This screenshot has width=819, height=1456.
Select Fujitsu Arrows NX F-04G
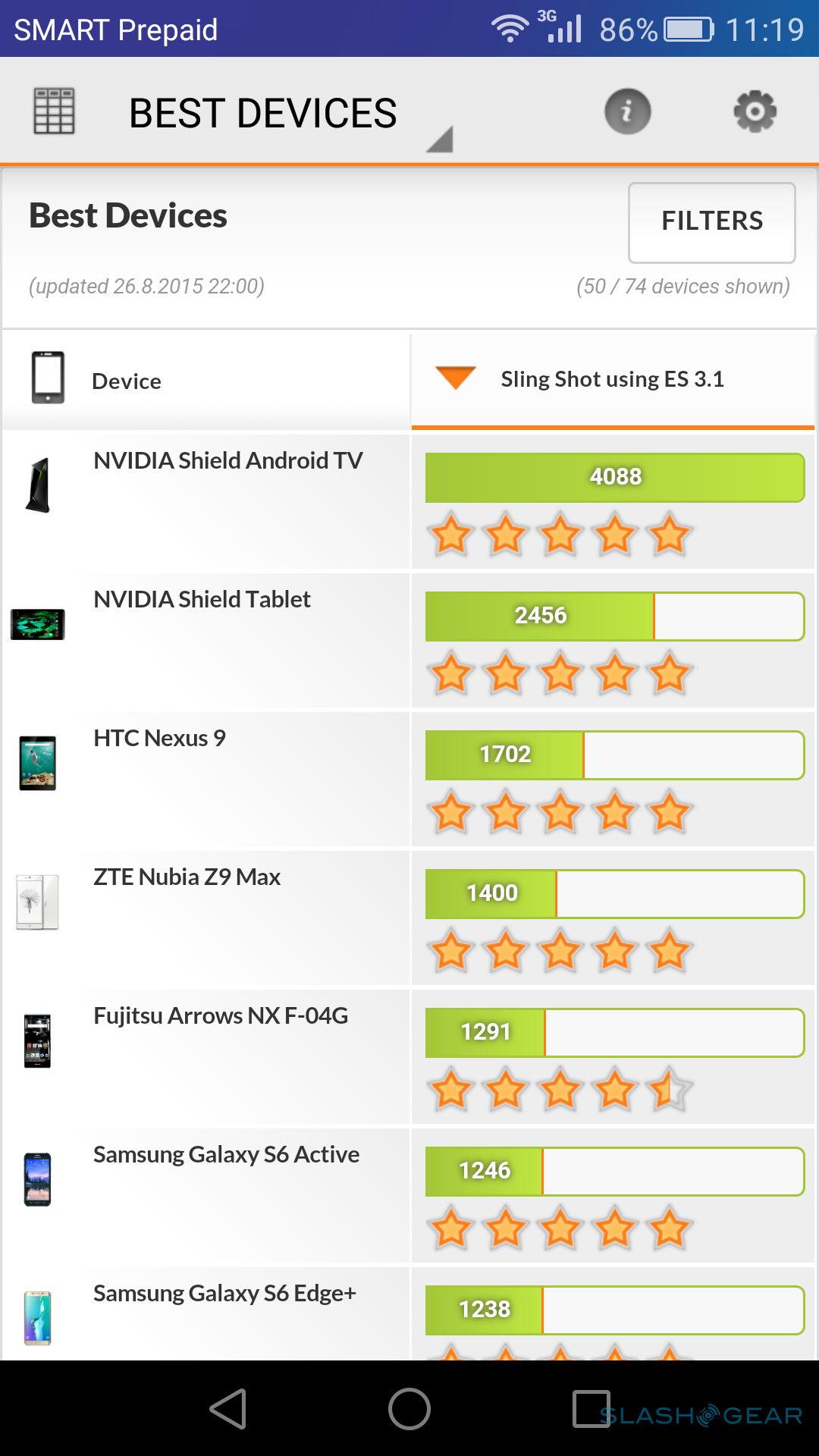coord(220,1016)
